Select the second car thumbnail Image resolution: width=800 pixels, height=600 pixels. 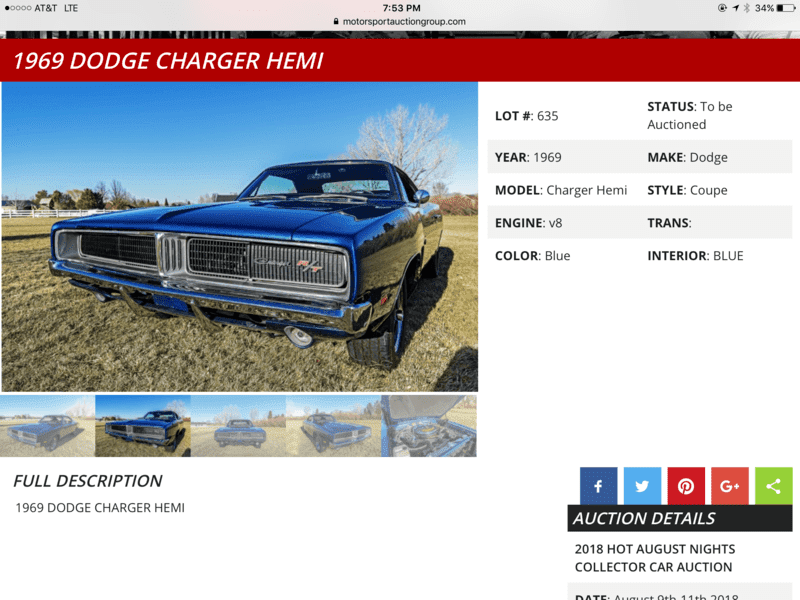(143, 426)
